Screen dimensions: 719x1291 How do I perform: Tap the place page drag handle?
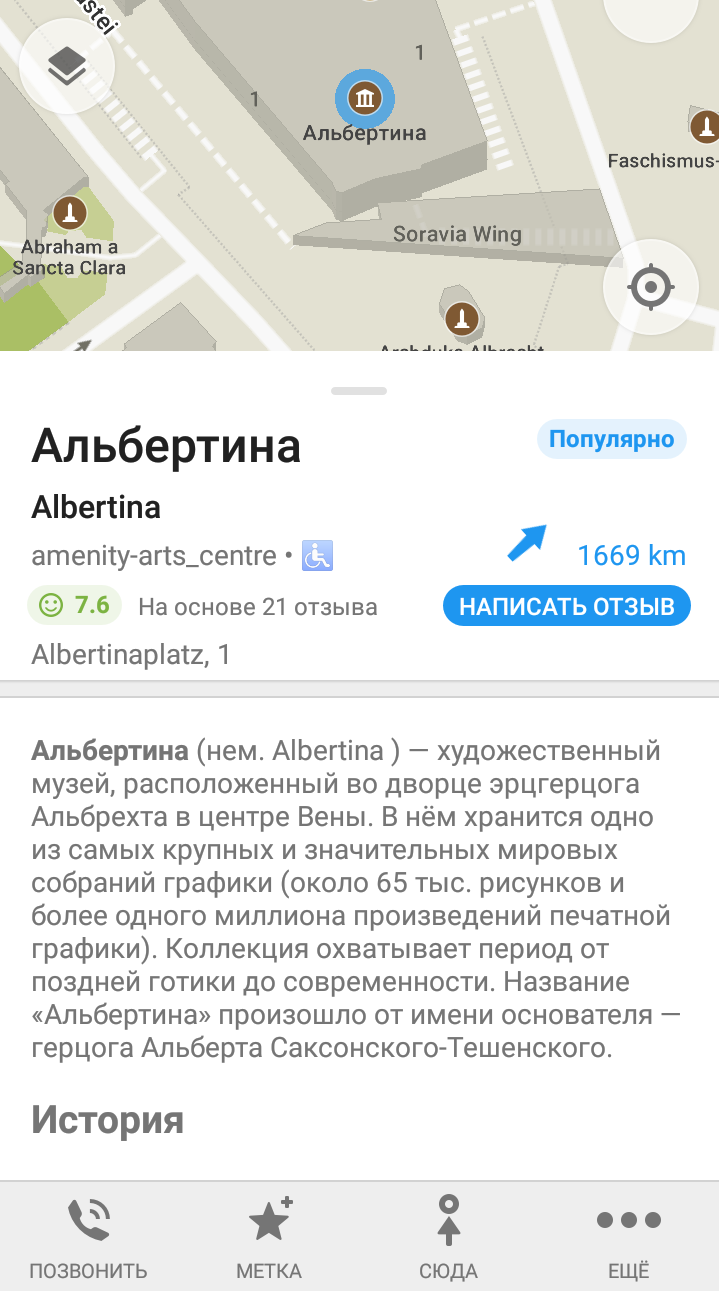(x=359, y=391)
